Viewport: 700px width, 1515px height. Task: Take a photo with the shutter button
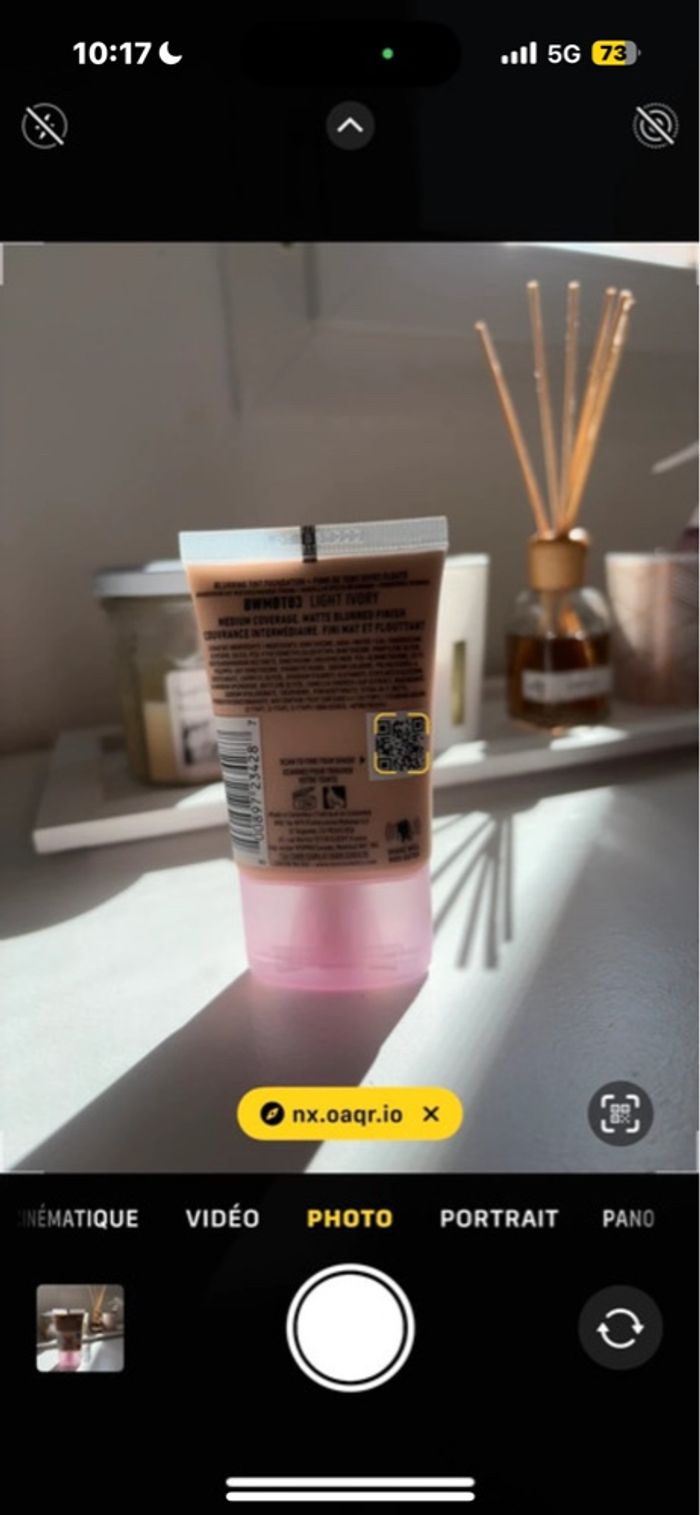350,1328
